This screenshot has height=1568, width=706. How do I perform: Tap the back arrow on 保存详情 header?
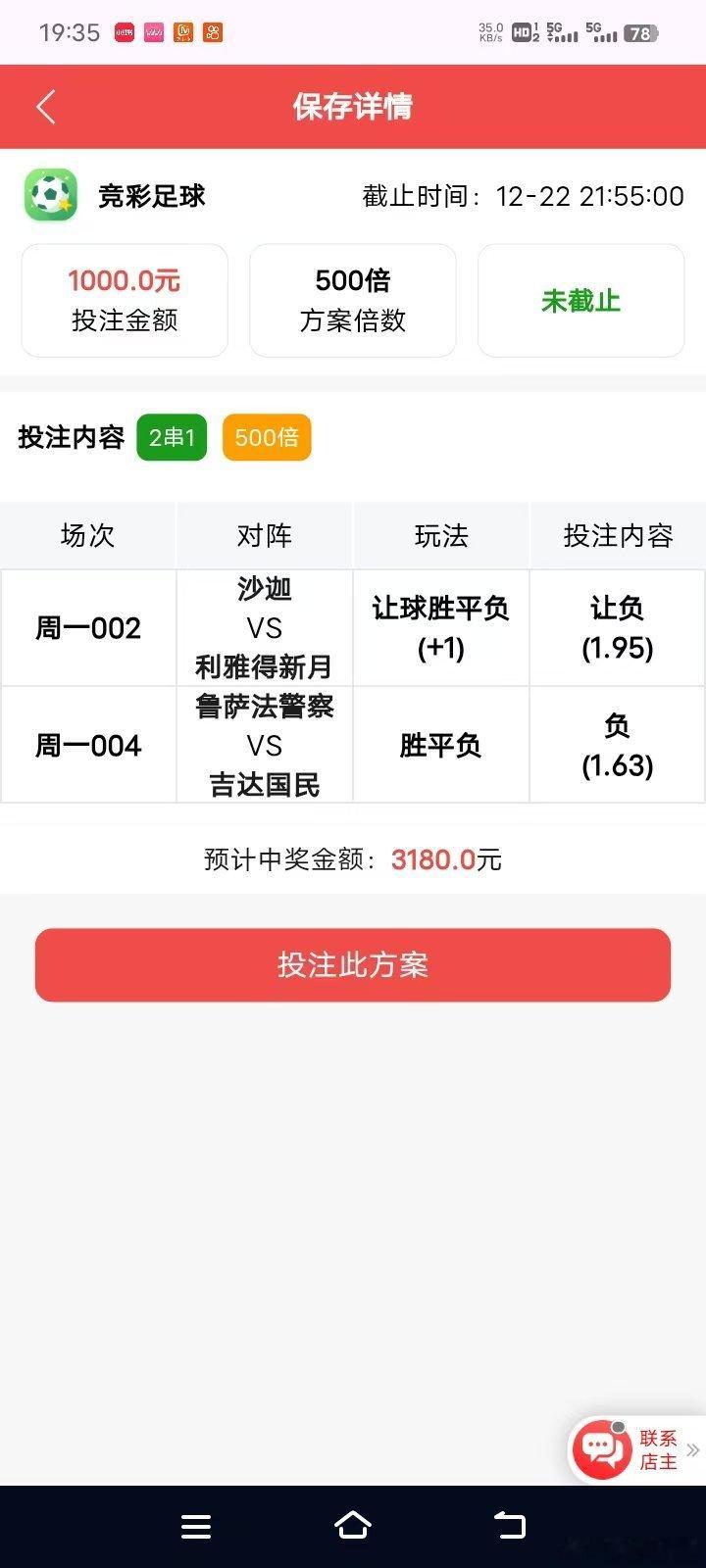click(44, 106)
